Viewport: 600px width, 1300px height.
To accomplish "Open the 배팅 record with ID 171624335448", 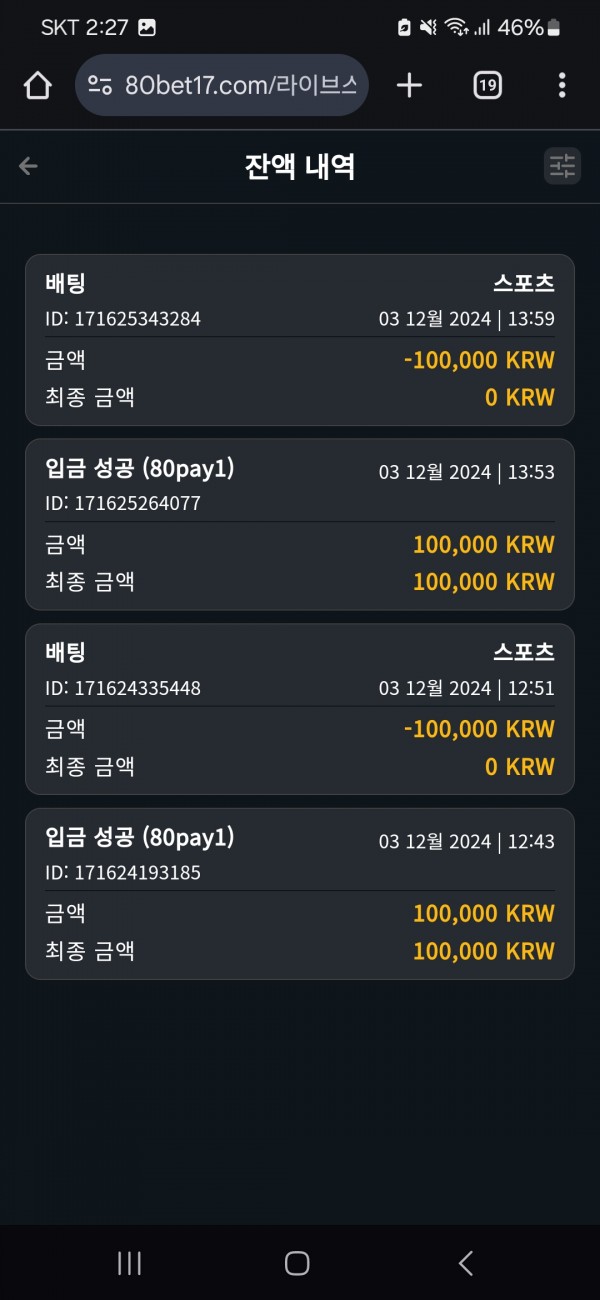I will [x=300, y=709].
